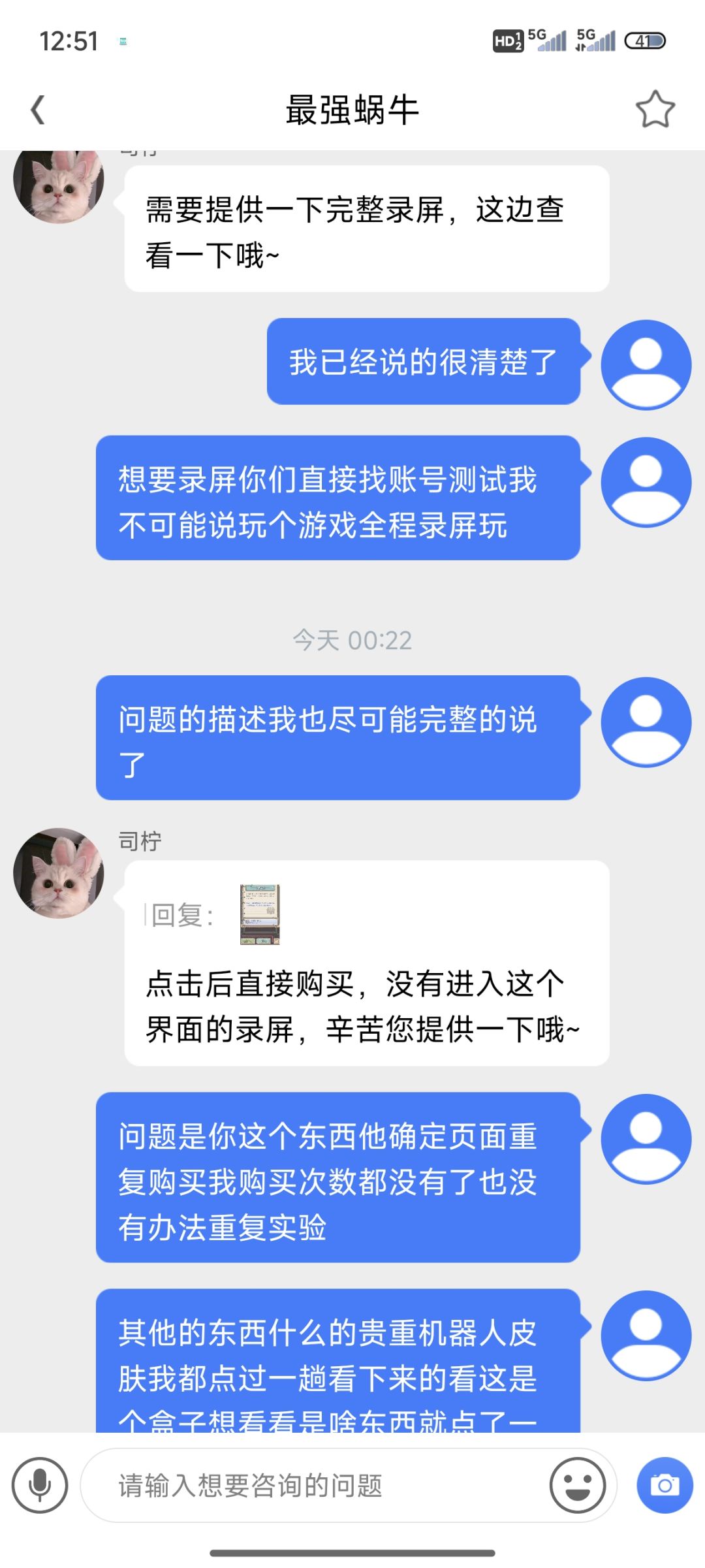Expand the 今天 00:22 timestamp divider
Screen dimensions: 705x1568
pos(352,641)
